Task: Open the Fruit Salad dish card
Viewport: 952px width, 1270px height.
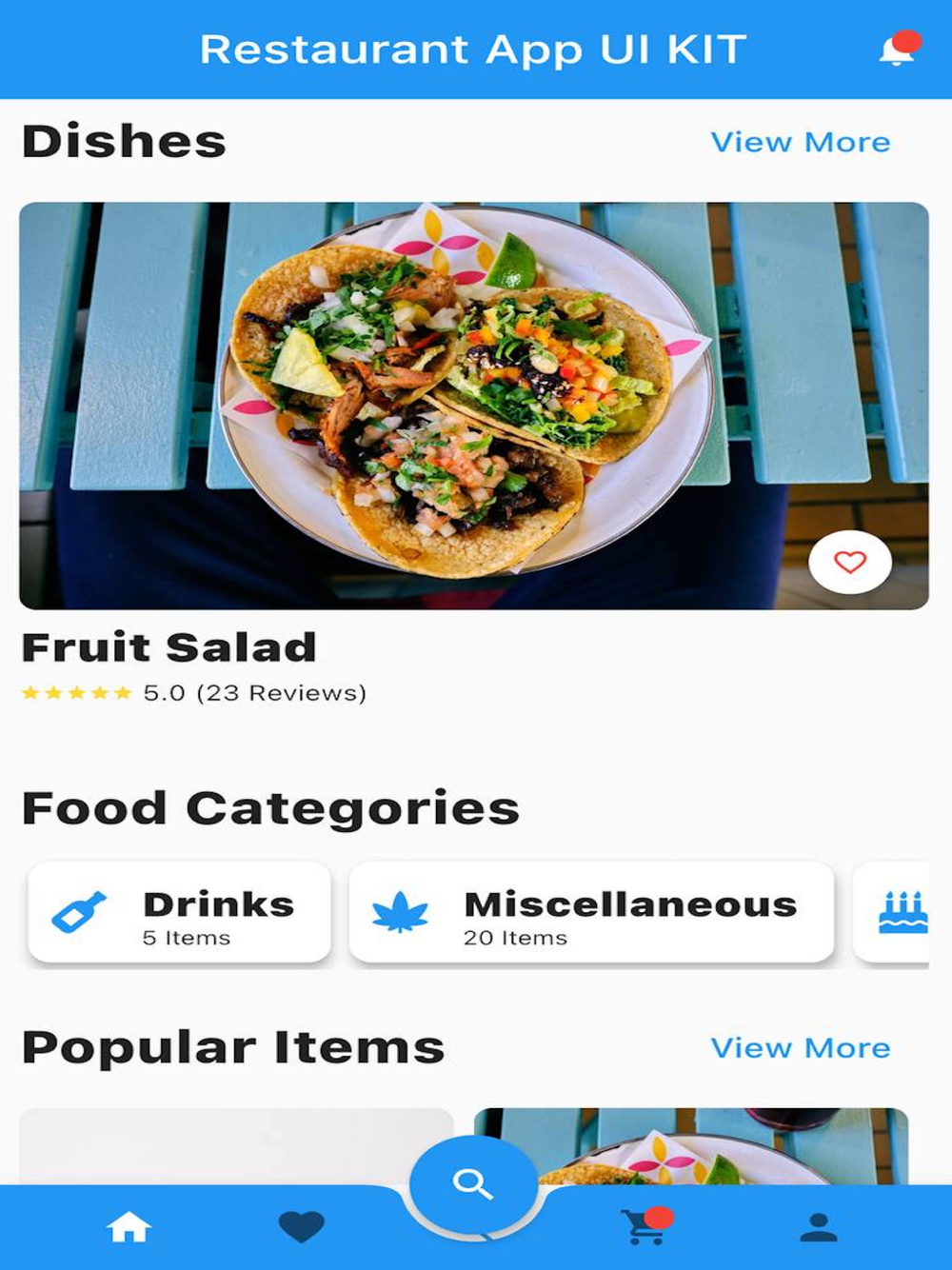Action: (x=473, y=405)
